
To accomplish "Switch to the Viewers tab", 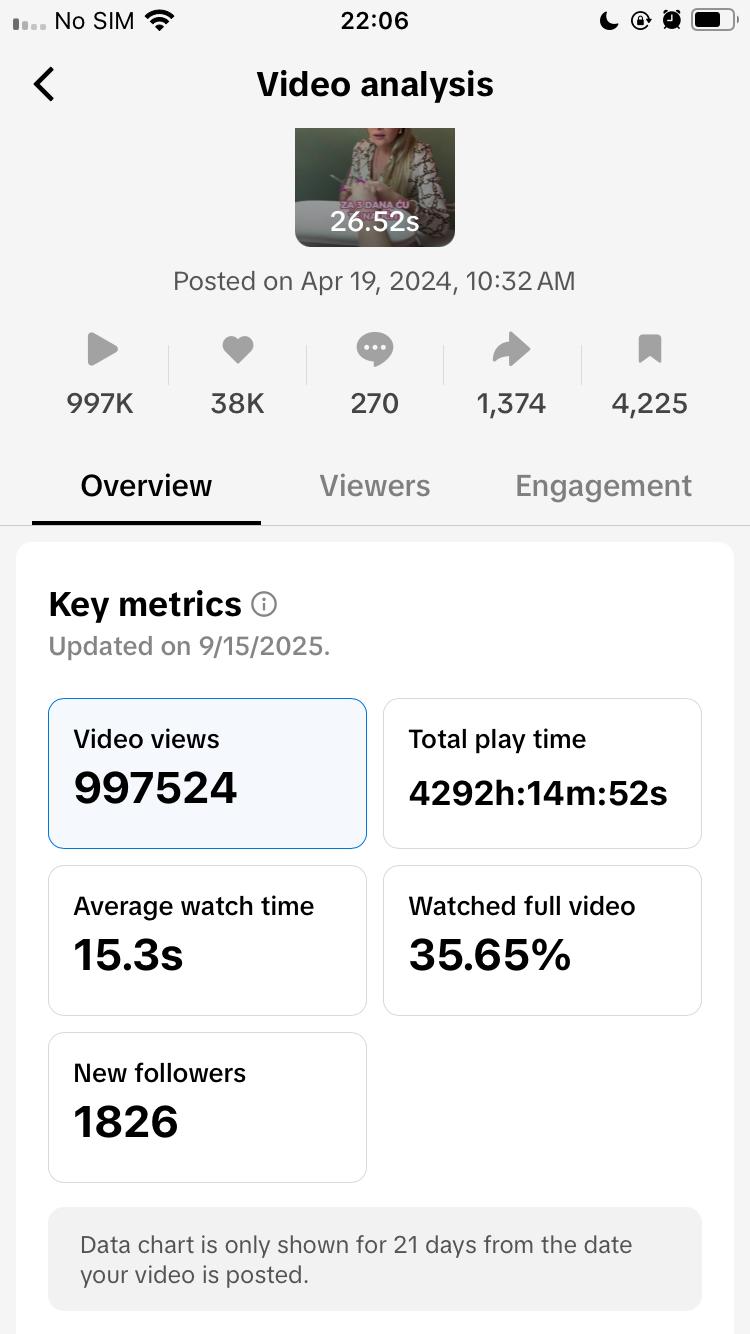I will pos(375,486).
